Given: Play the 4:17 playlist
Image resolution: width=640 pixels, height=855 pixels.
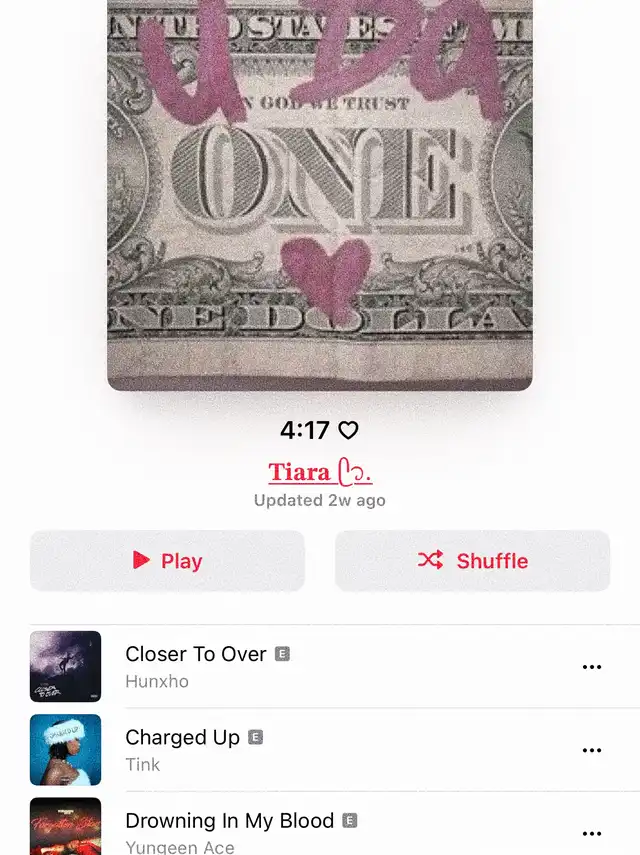Looking at the screenshot, I should click(x=167, y=561).
